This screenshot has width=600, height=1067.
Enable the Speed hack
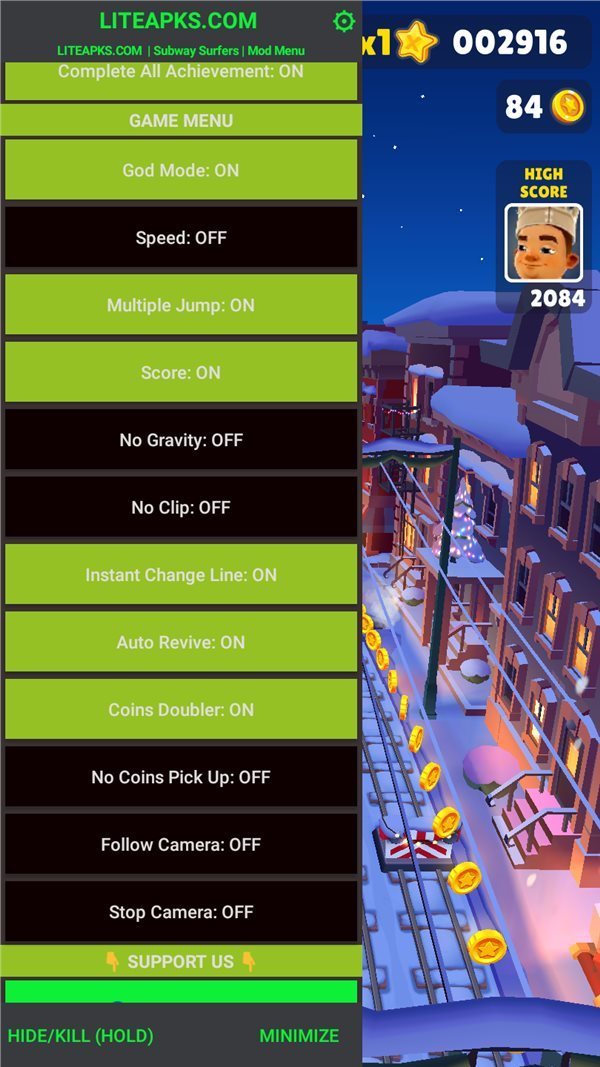[181, 238]
